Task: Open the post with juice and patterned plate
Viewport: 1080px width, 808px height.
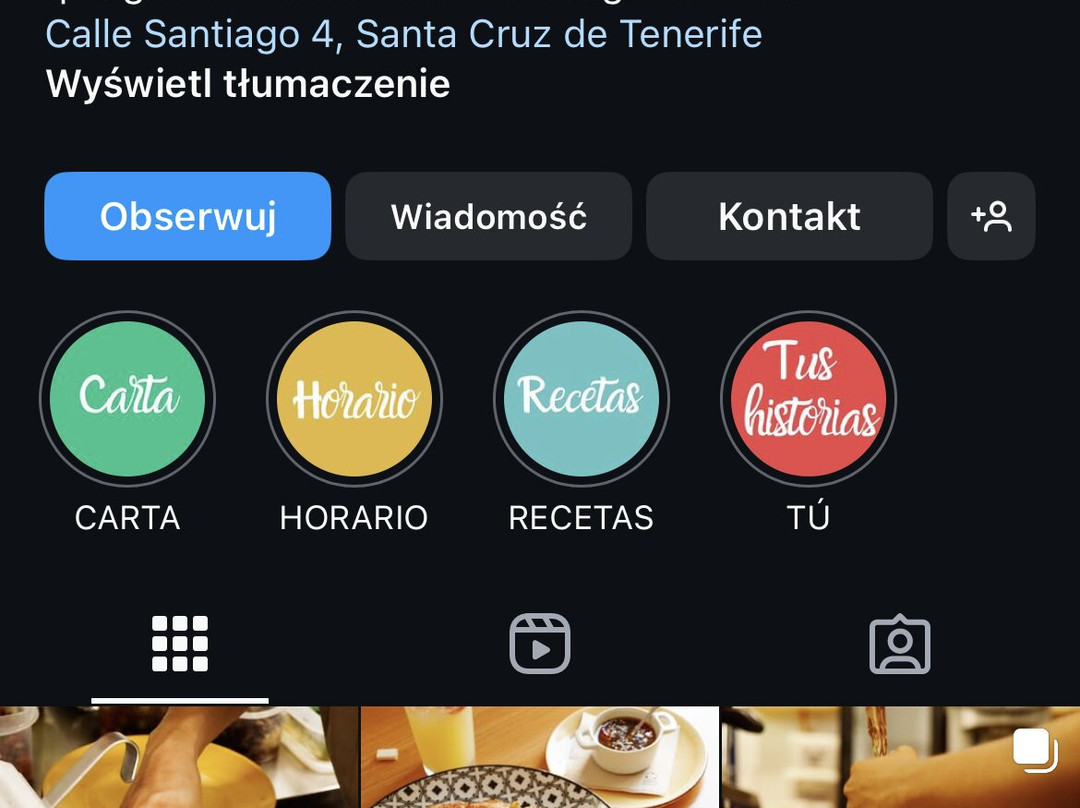Action: coord(540,758)
